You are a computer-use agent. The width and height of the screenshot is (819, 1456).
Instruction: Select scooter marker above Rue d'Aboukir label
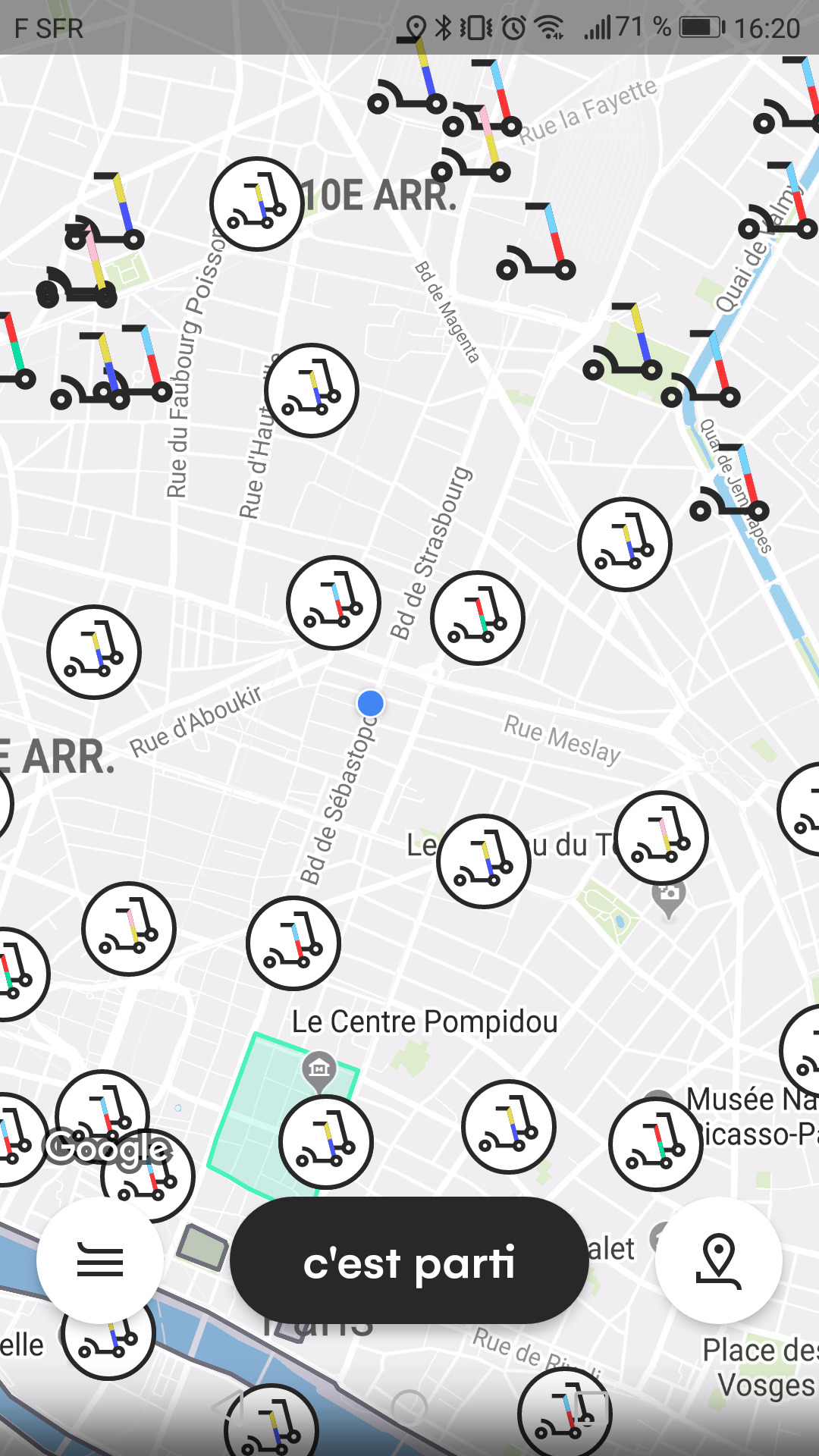click(94, 652)
